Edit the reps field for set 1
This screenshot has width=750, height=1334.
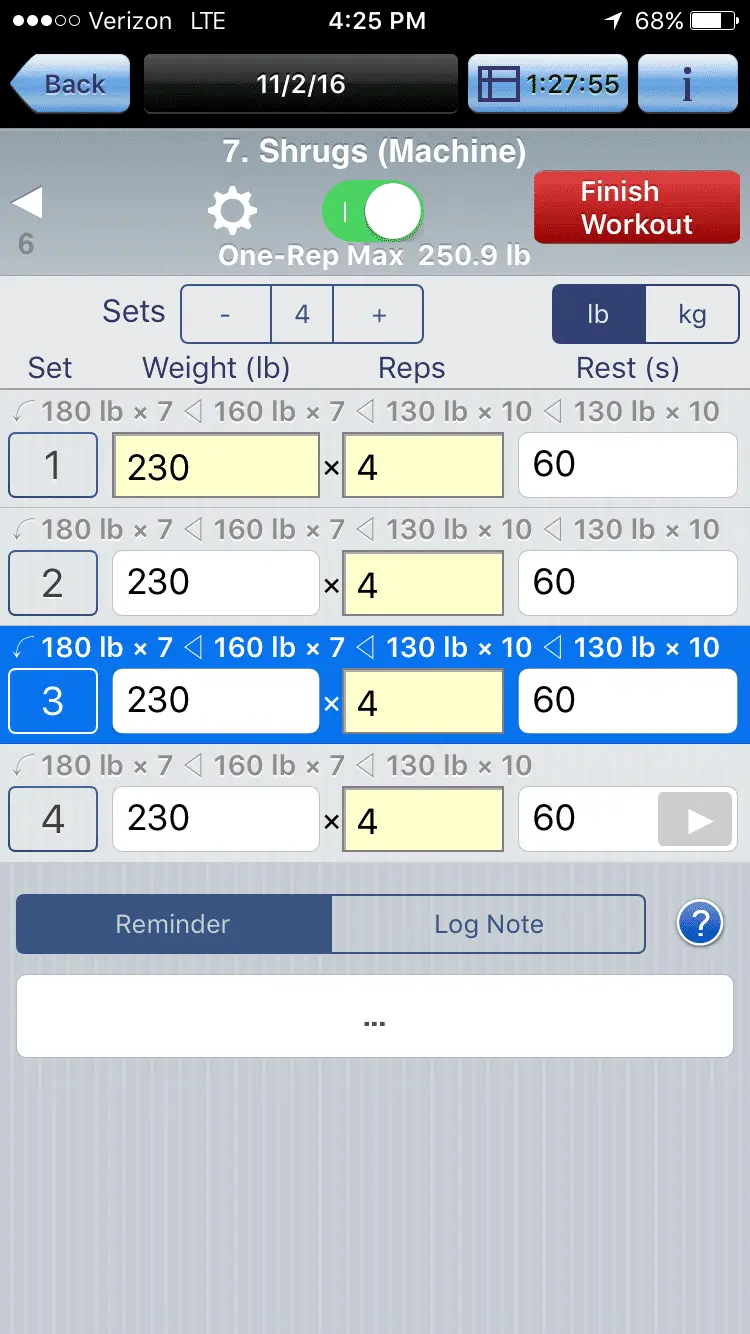click(x=423, y=465)
